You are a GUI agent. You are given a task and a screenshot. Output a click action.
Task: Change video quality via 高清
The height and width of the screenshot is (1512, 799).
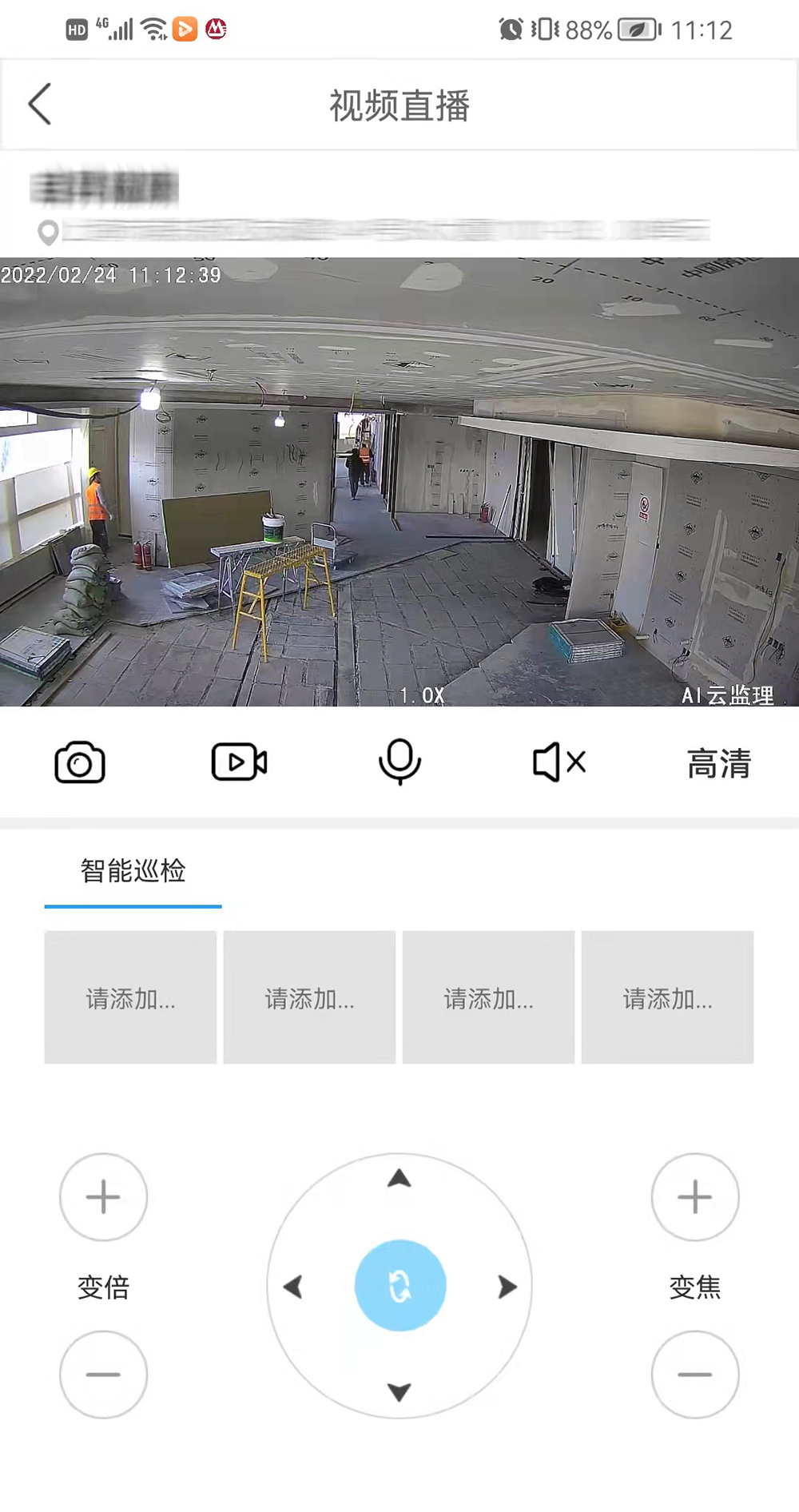pyautogui.click(x=719, y=763)
